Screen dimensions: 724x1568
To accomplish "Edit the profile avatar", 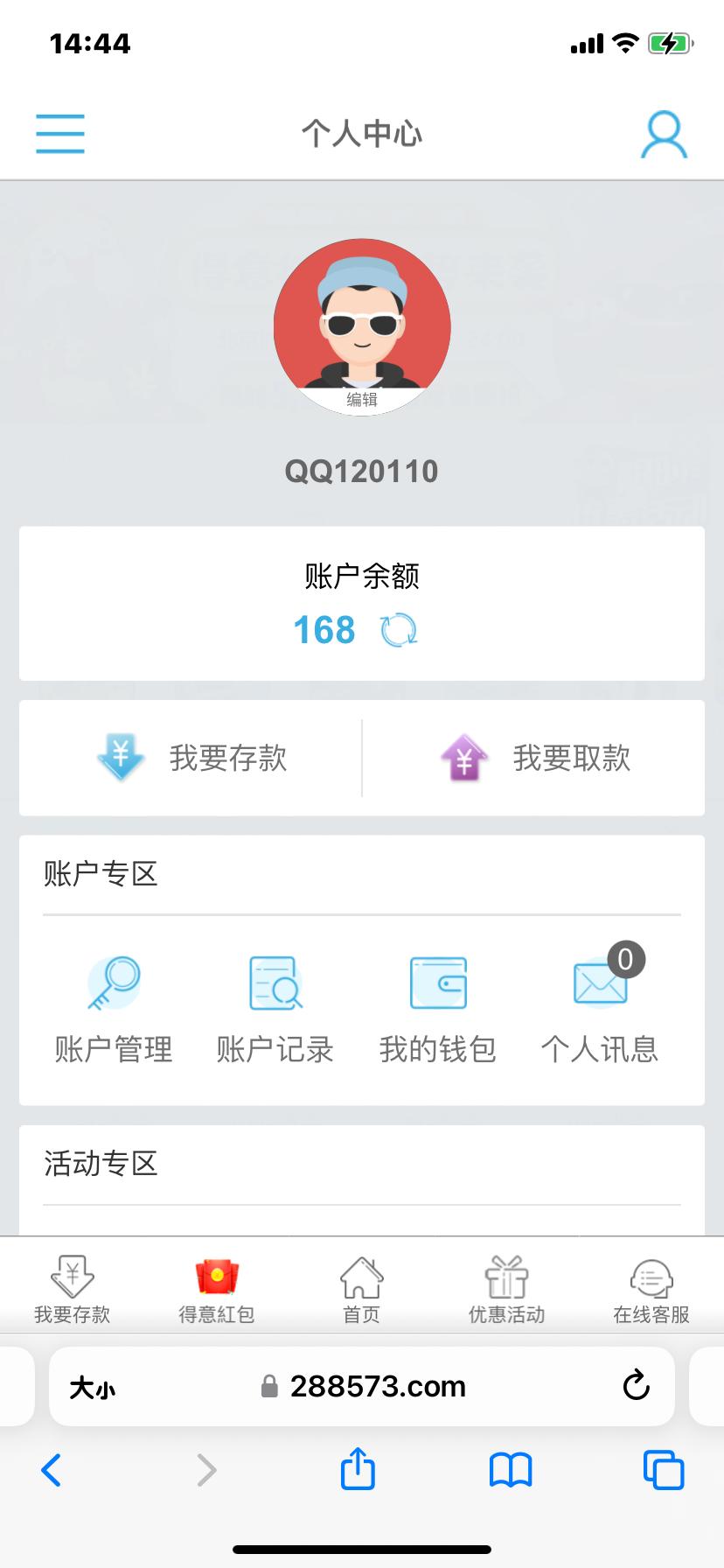I will tap(362, 399).
